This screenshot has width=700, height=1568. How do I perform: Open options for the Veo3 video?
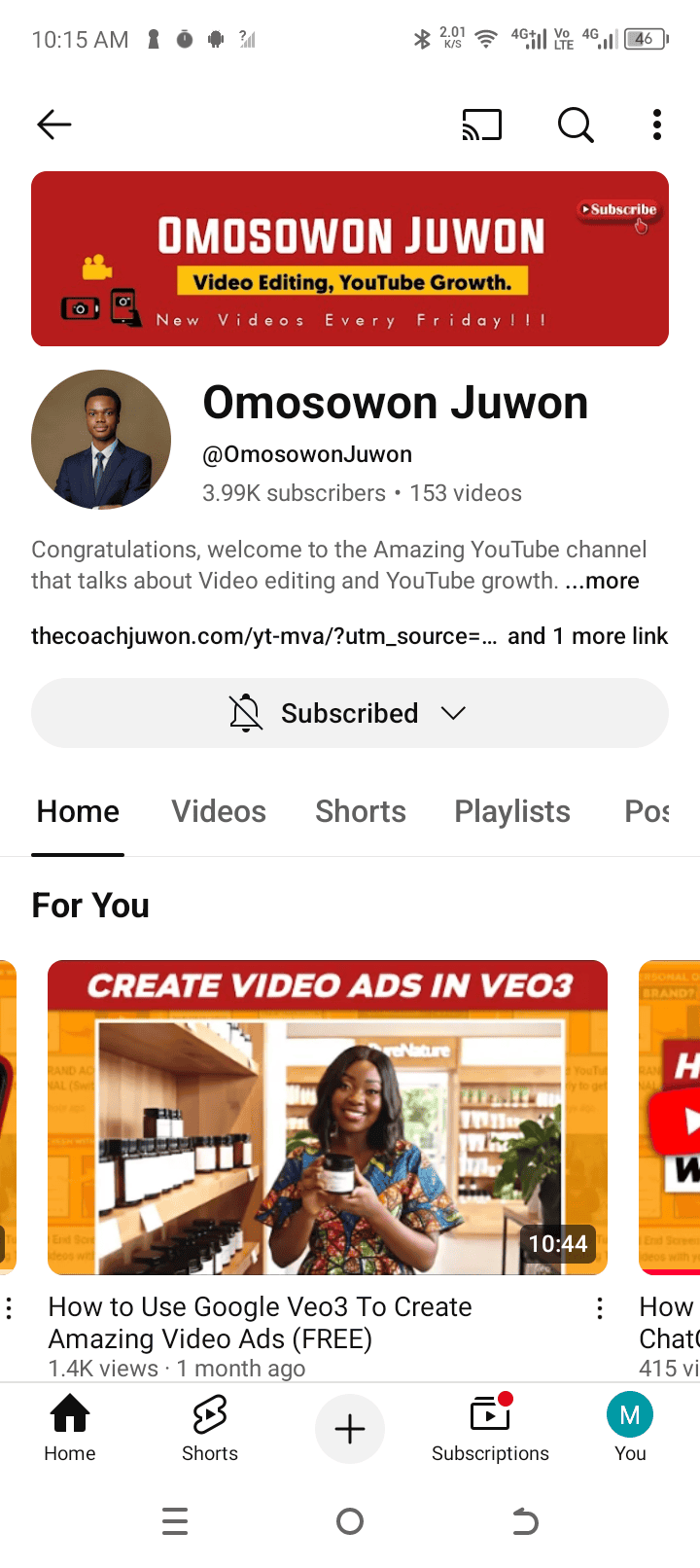[x=599, y=1308]
